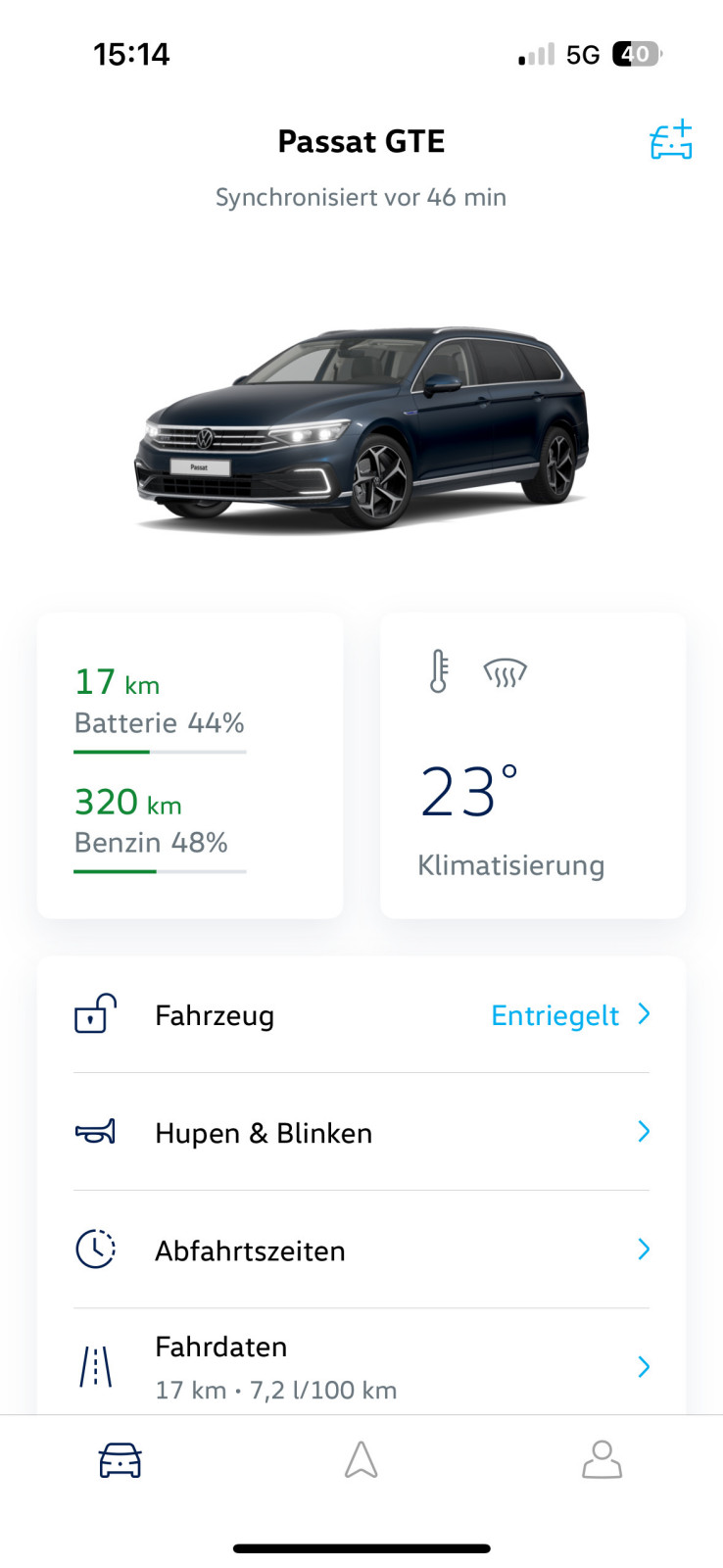Open Hupen & Blinken via its chevron

(644, 1133)
